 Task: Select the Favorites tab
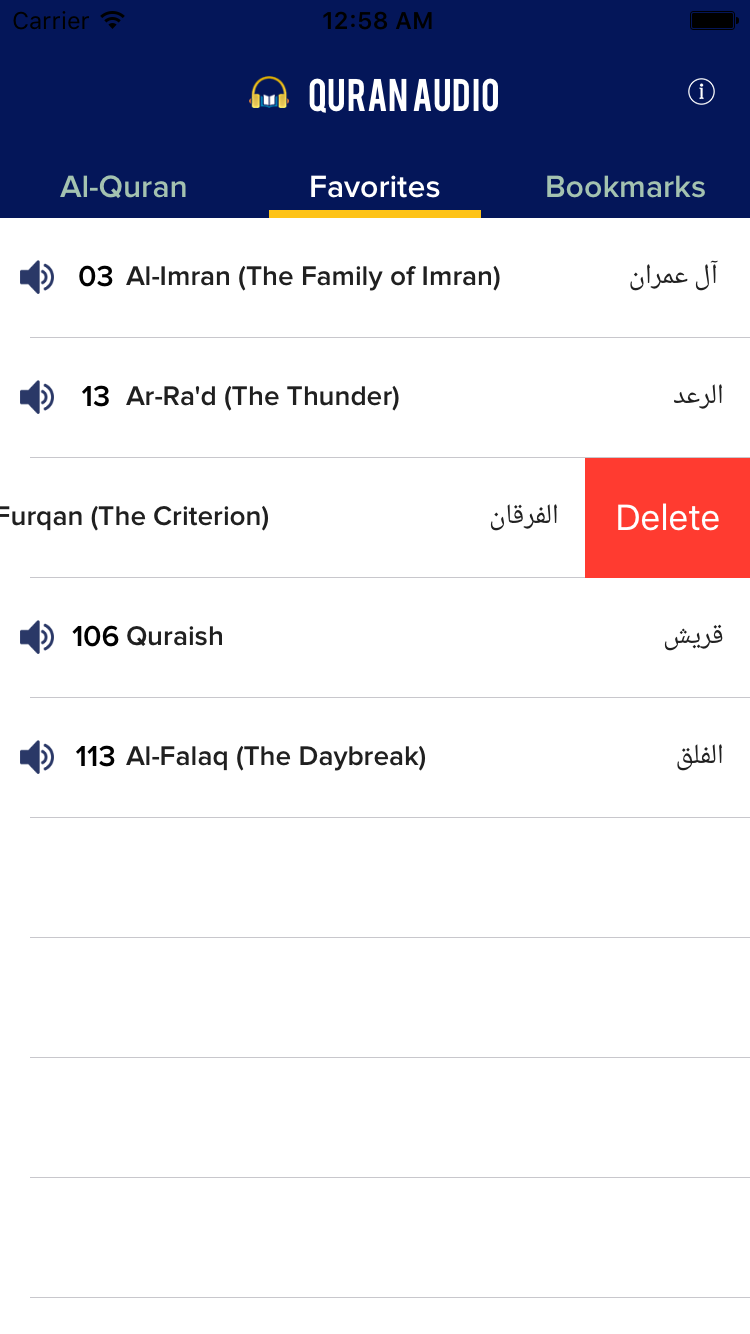click(x=375, y=187)
